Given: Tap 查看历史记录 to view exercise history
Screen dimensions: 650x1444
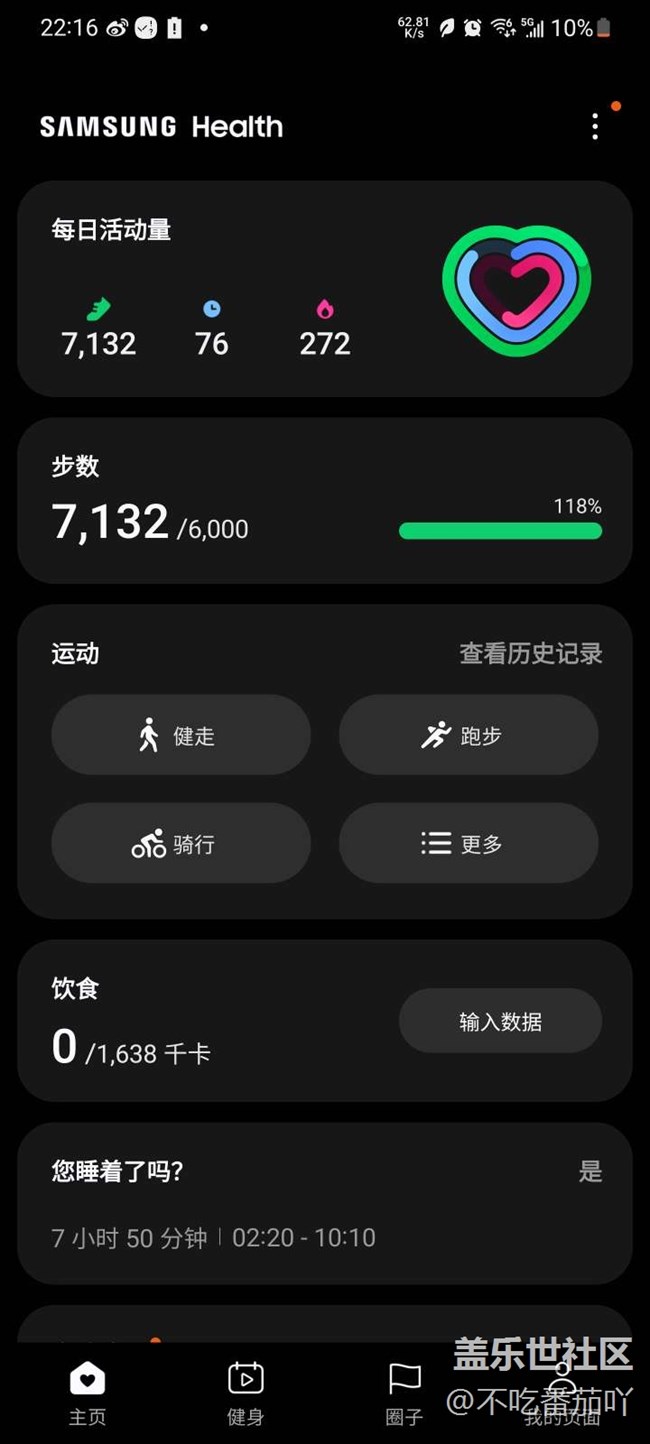Looking at the screenshot, I should coord(531,654).
